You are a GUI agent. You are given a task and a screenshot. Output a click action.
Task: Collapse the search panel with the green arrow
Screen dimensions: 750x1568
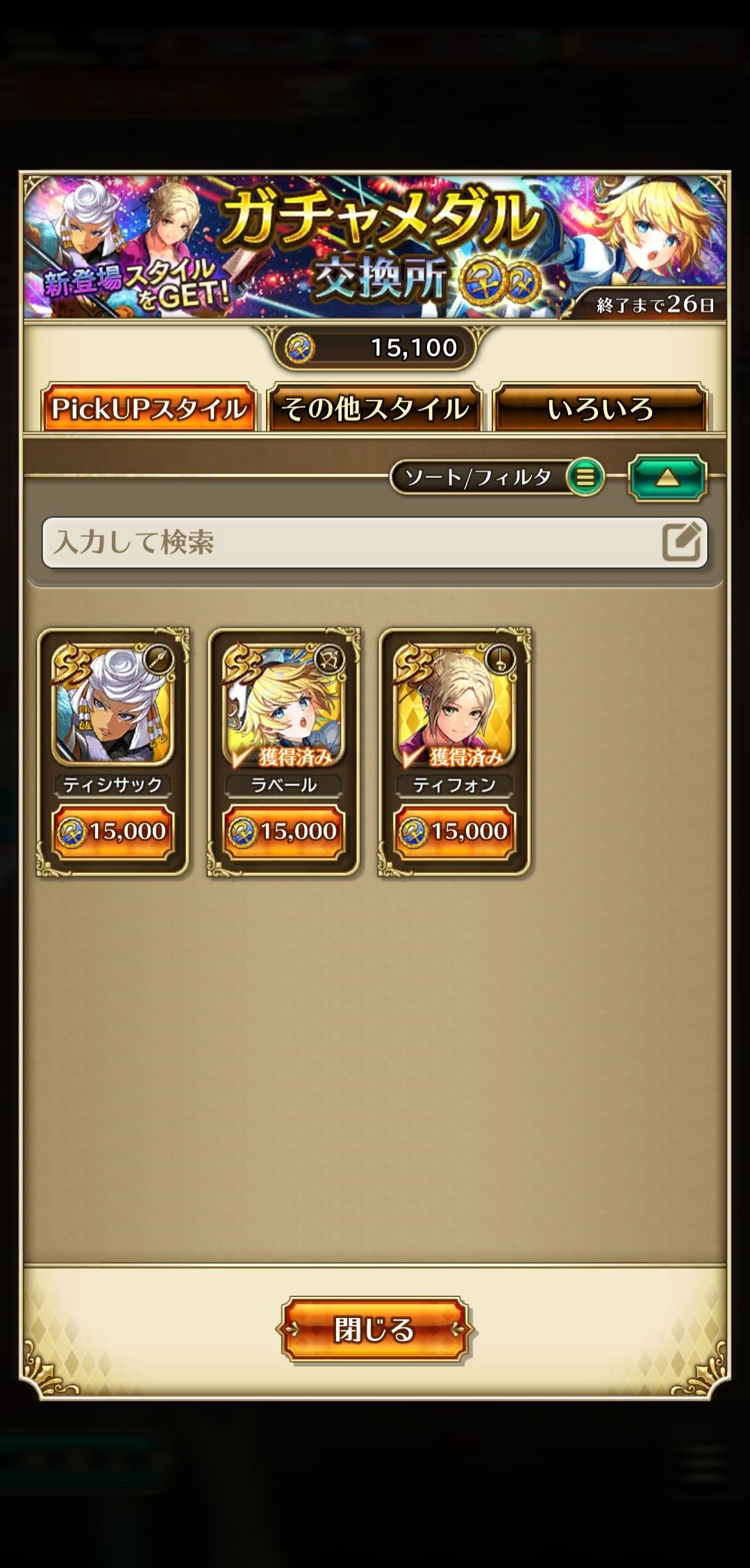click(x=667, y=478)
